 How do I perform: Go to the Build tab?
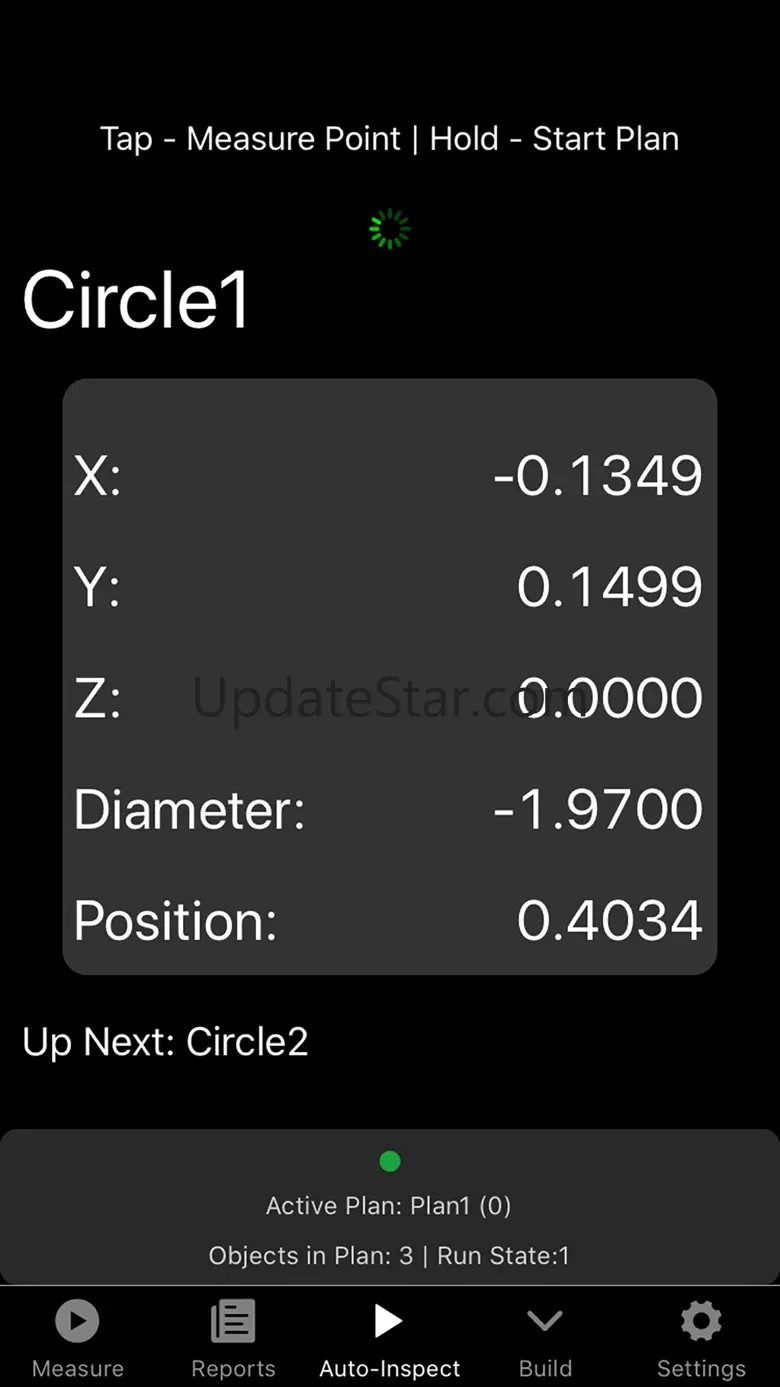[x=545, y=1338]
